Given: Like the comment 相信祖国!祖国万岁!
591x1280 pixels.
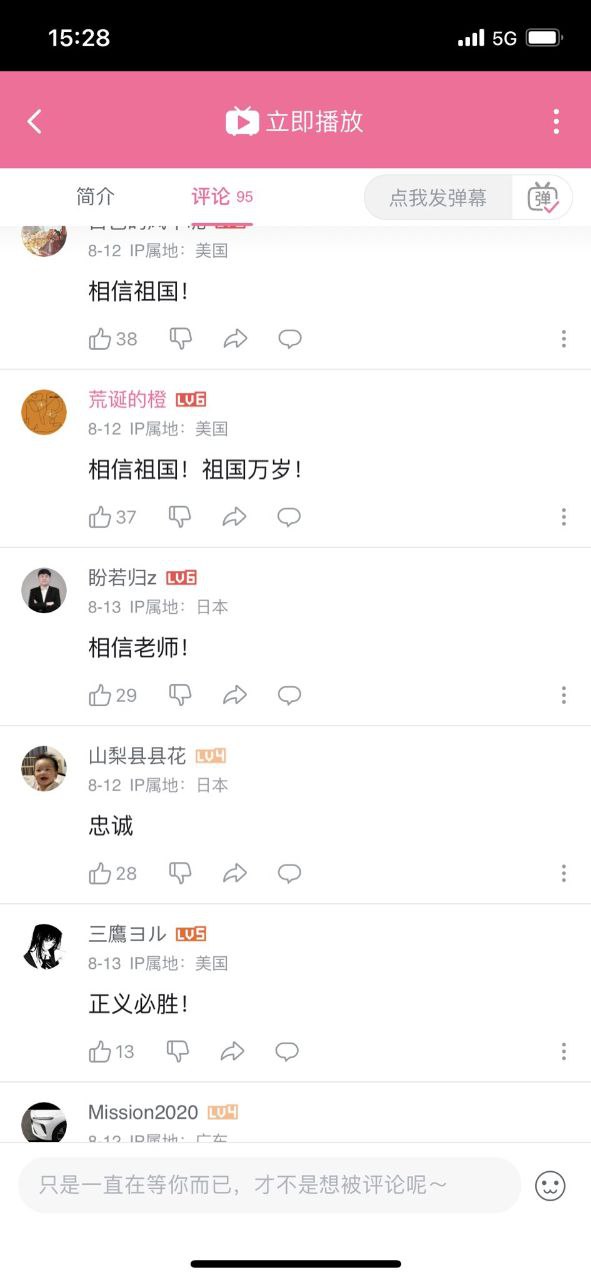Looking at the screenshot, I should pos(112,517).
